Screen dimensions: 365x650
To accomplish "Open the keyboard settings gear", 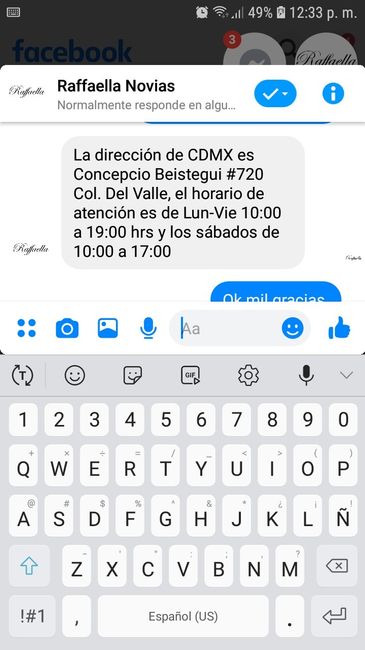I will pyautogui.click(x=248, y=376).
